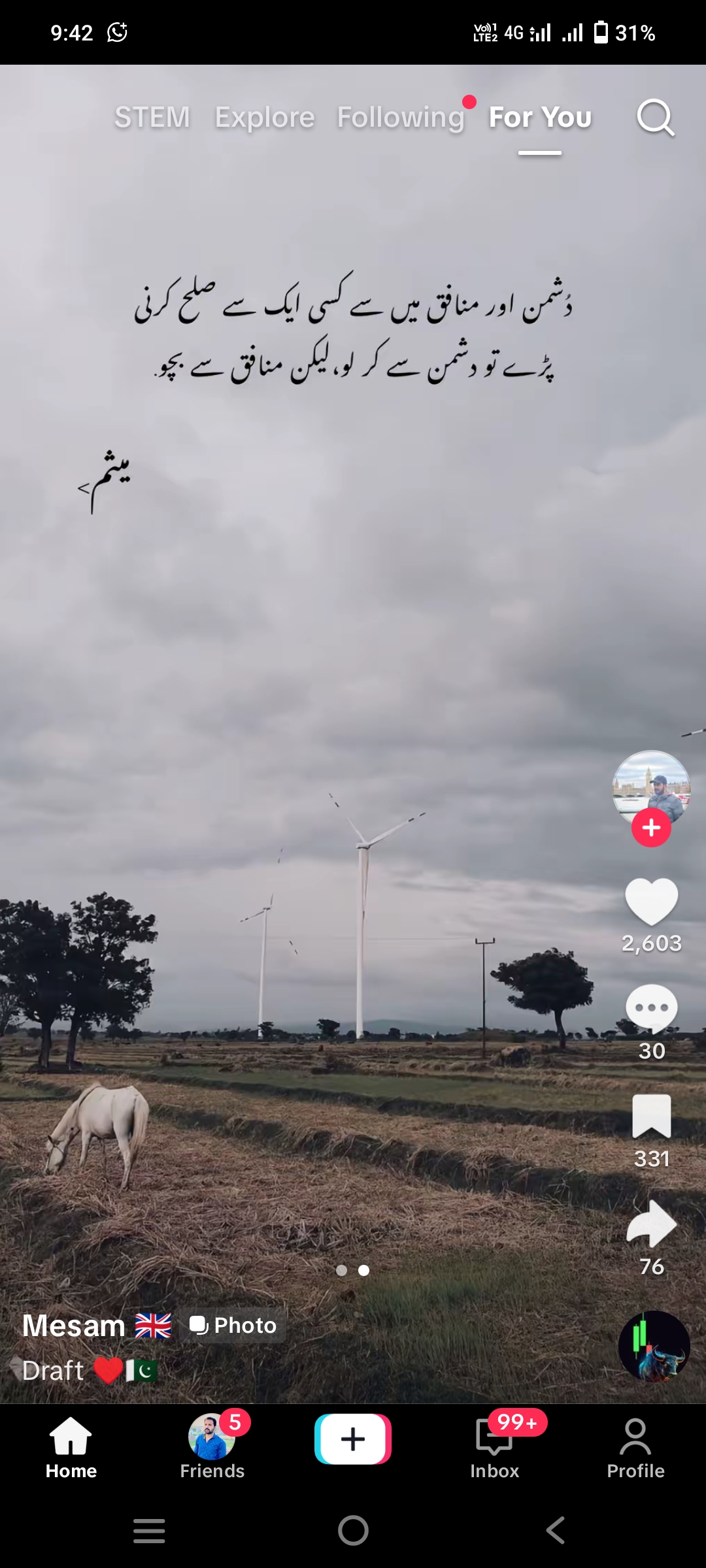
Task: Open the creator's profile picture
Action: coord(651,788)
